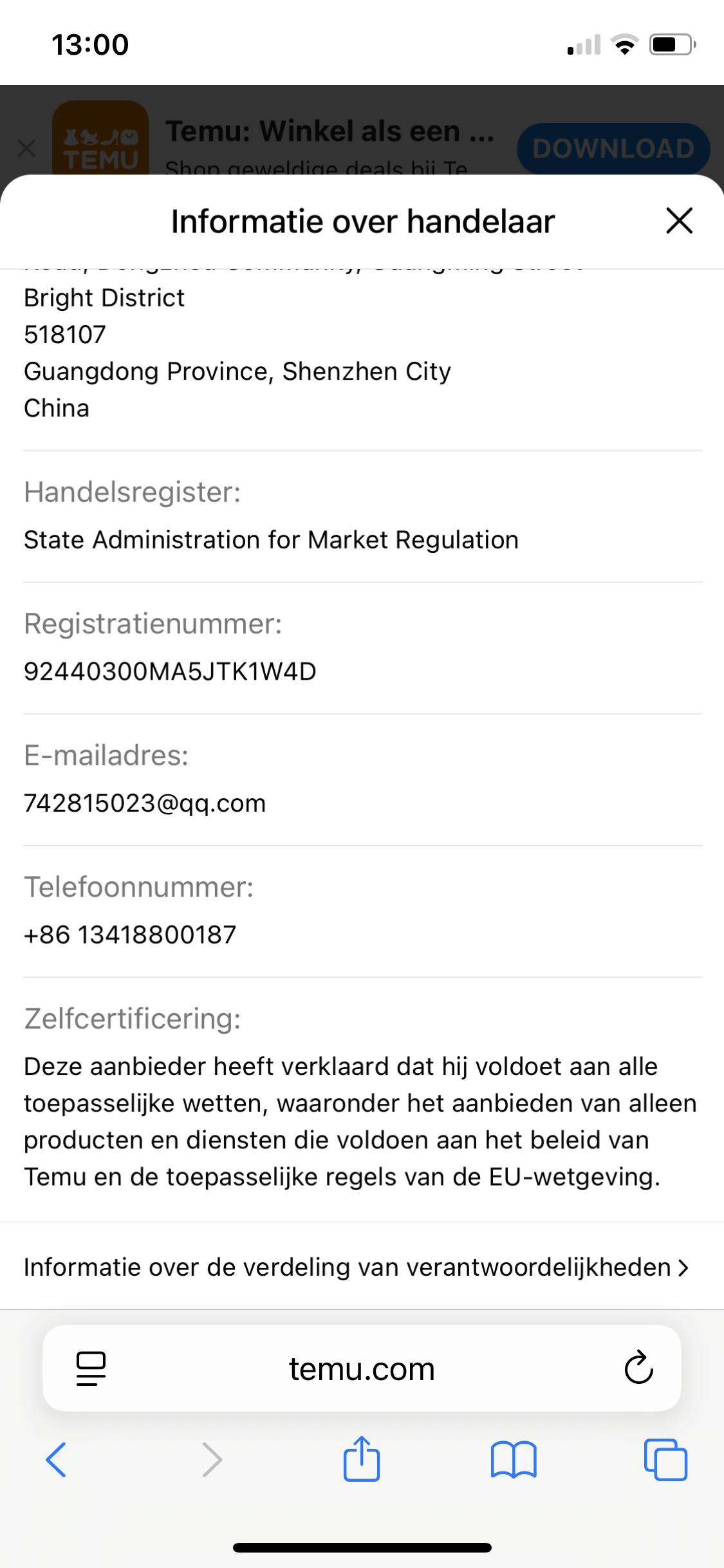The image size is (724, 1568).
Task: Close the Informatie over handelaar sheet
Action: click(679, 221)
